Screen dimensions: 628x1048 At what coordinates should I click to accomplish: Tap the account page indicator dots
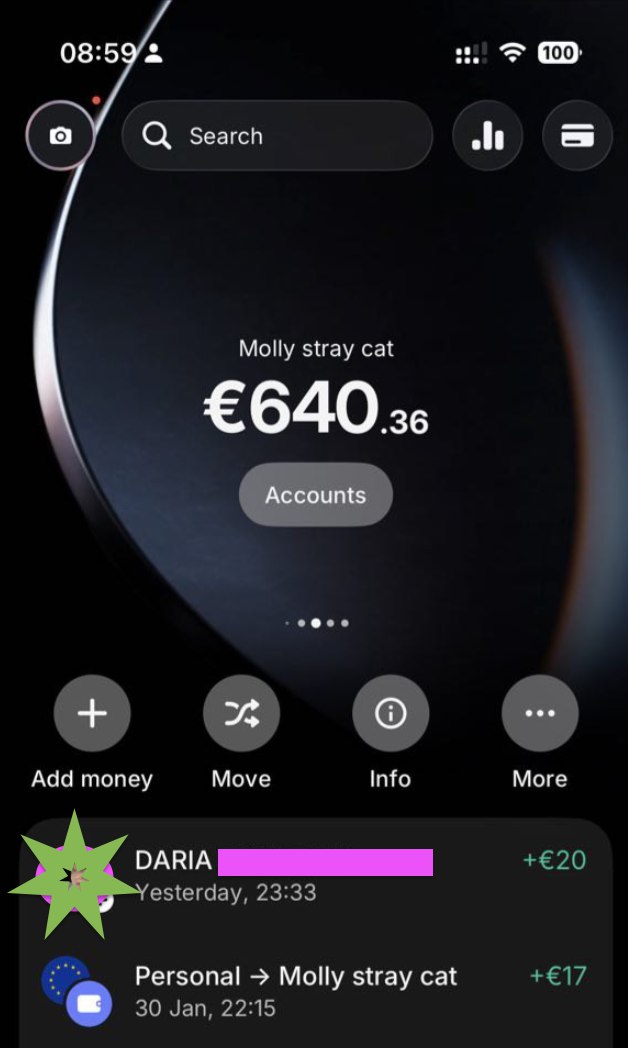(x=316, y=623)
